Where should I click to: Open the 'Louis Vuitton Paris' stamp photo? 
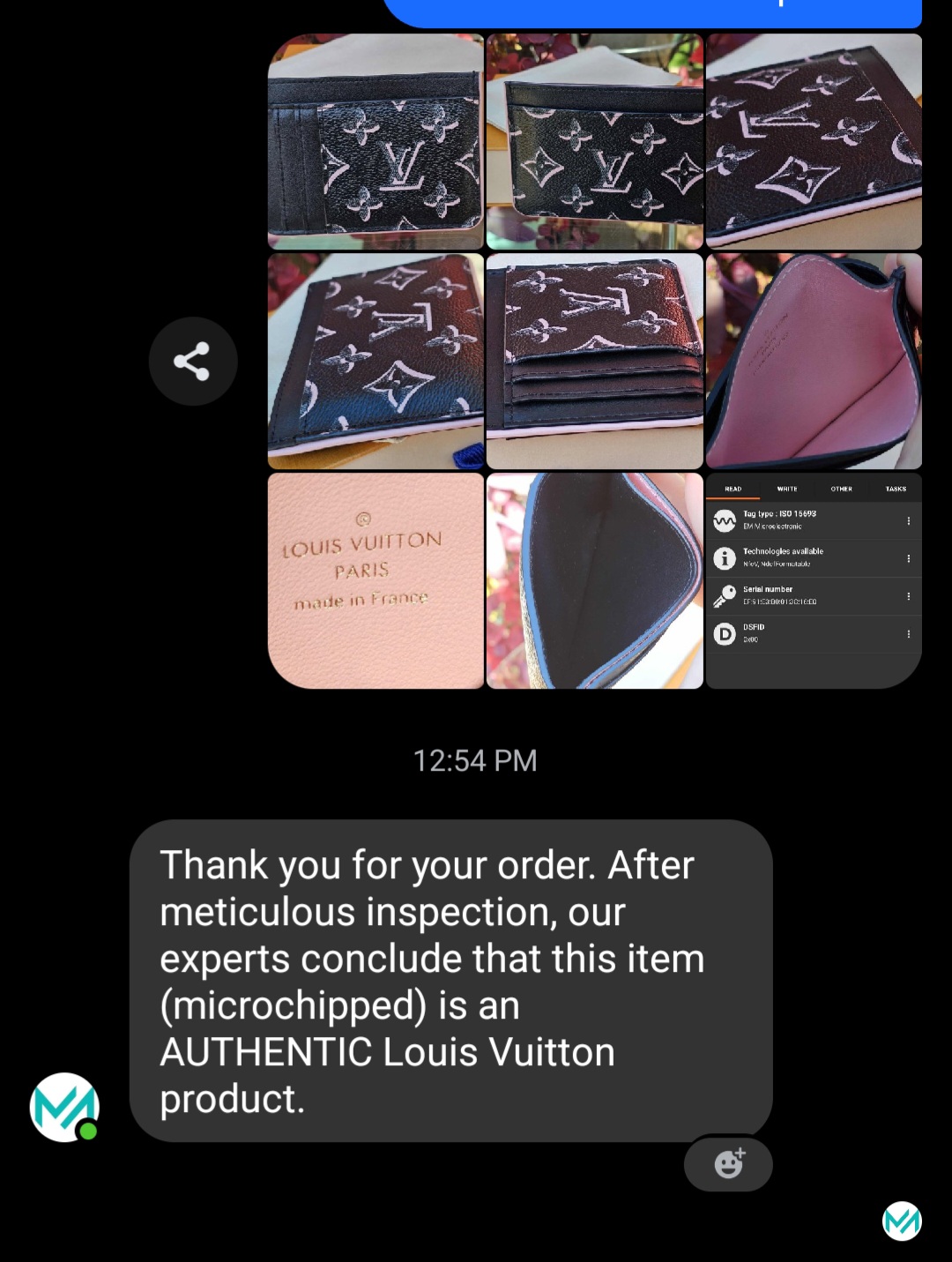pyautogui.click(x=376, y=580)
